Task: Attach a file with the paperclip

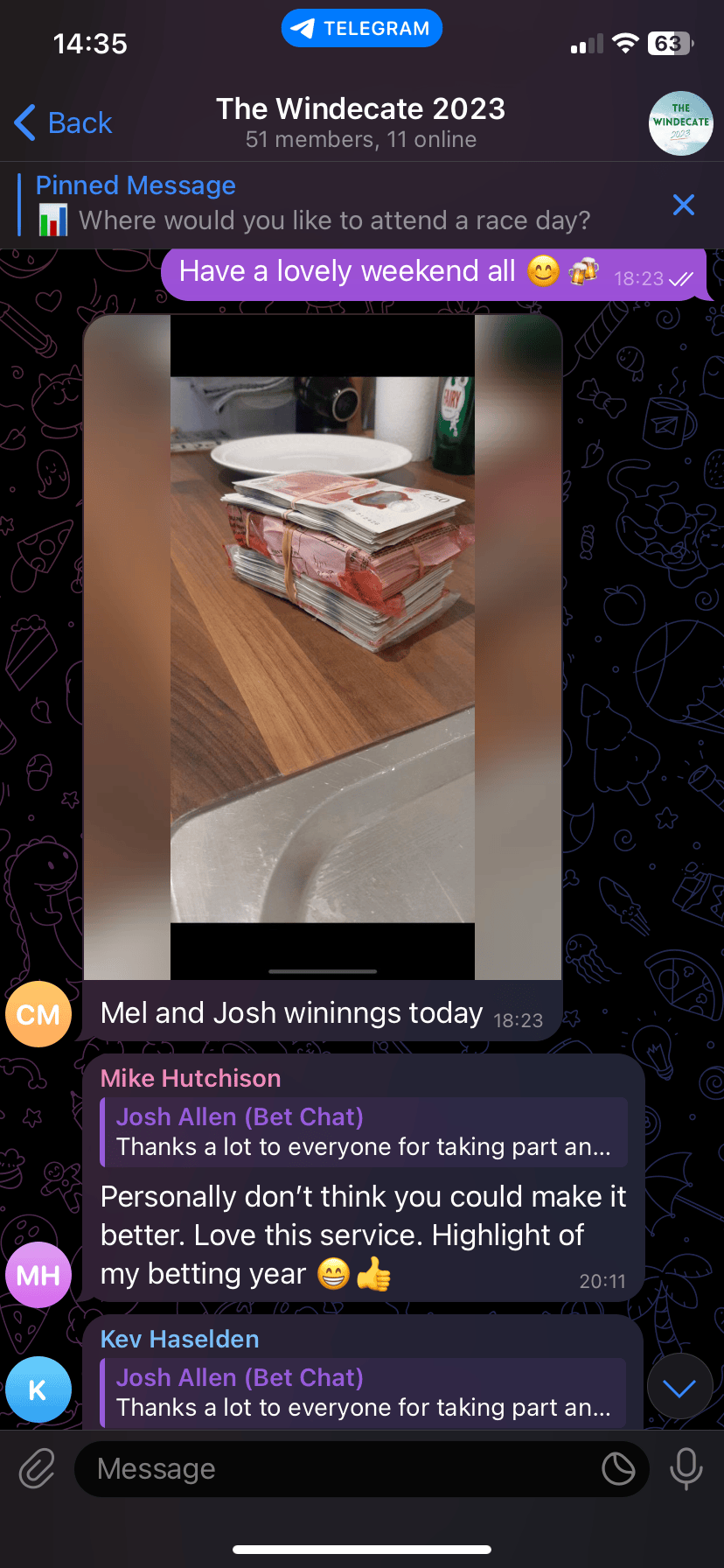Action: [37, 1469]
